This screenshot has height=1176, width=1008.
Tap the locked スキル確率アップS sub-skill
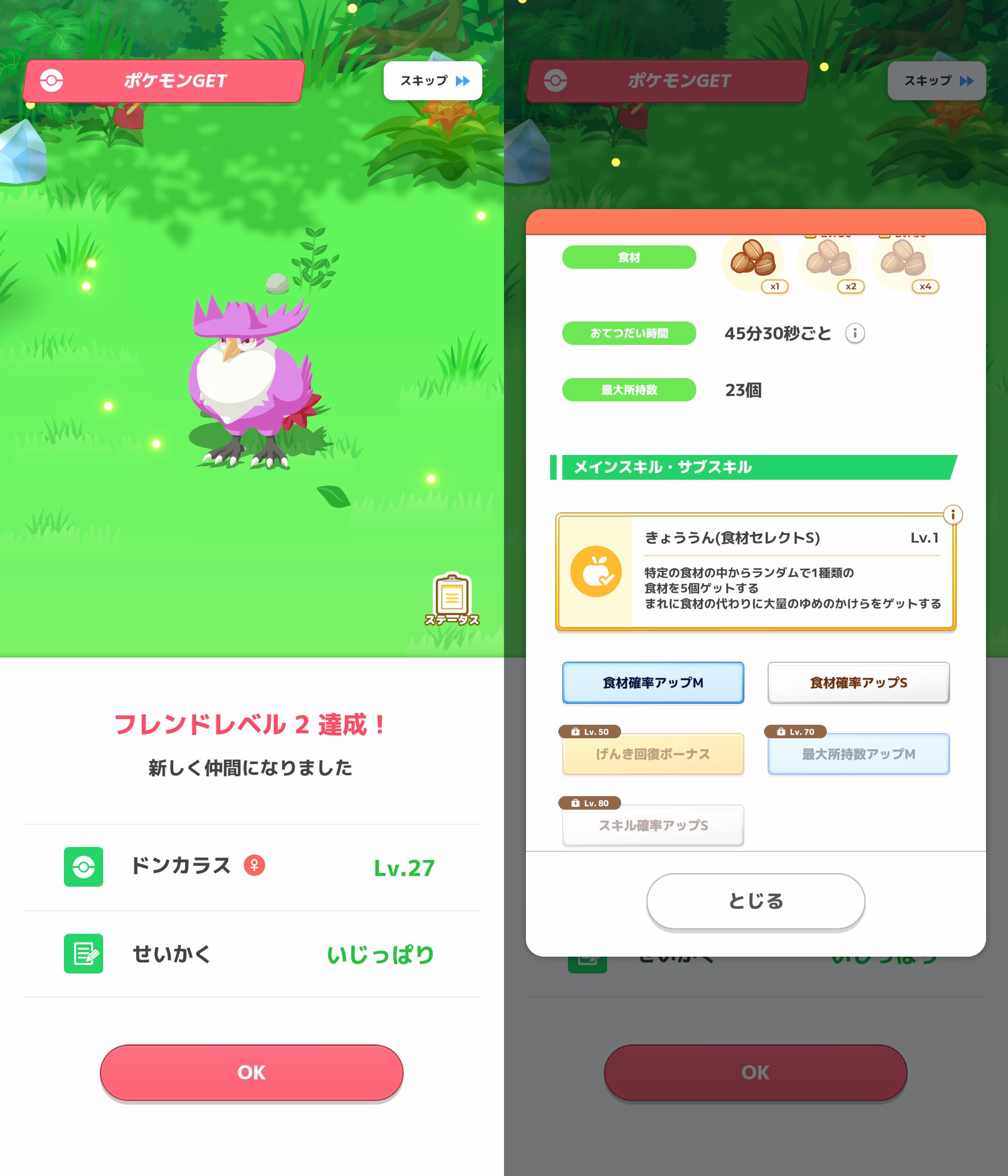(653, 825)
